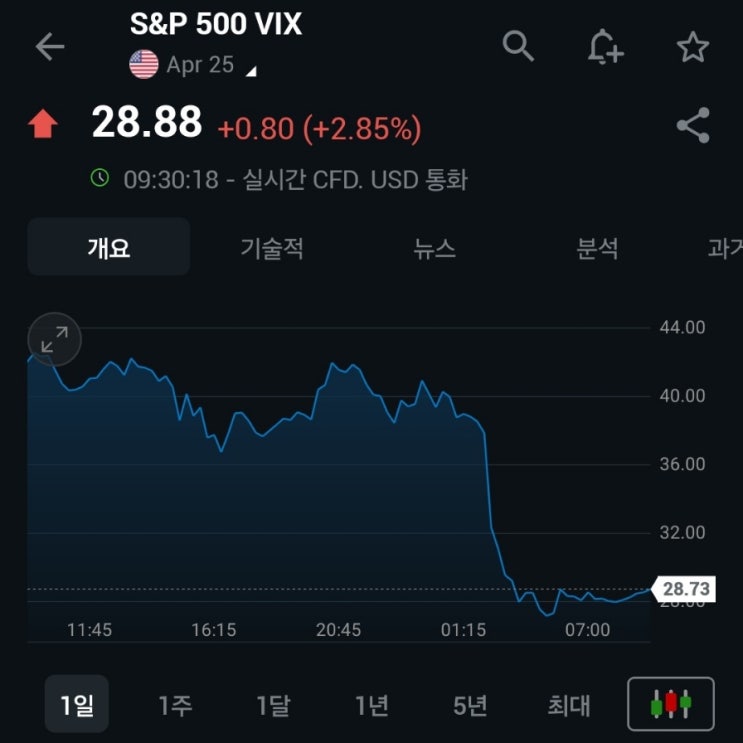The width and height of the screenshot is (743, 743).
Task: Add S&P 500 VIX to watchlist star
Action: click(x=692, y=47)
